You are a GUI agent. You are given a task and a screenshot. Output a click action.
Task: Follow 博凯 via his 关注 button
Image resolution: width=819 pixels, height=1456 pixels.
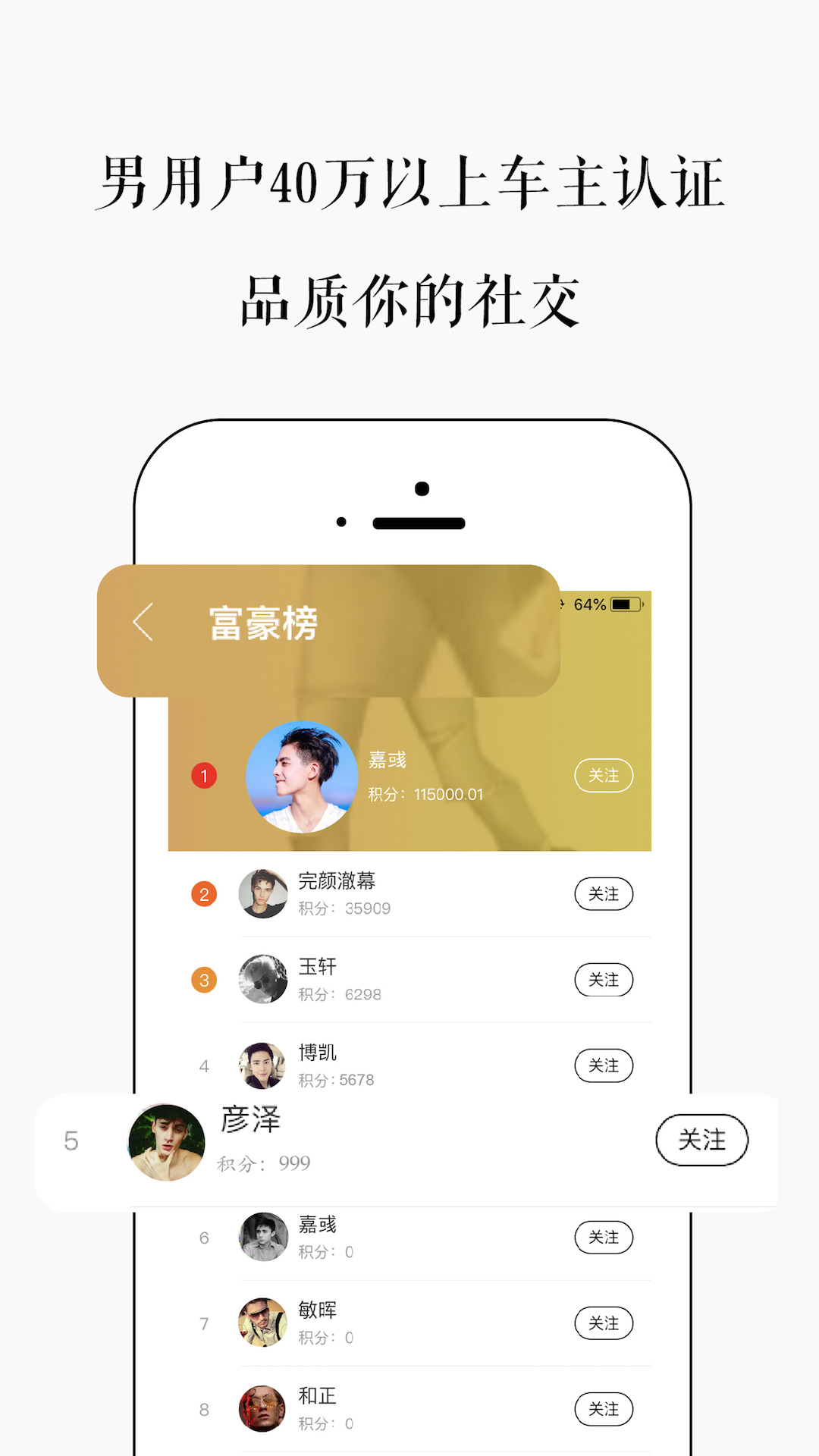tap(604, 1065)
